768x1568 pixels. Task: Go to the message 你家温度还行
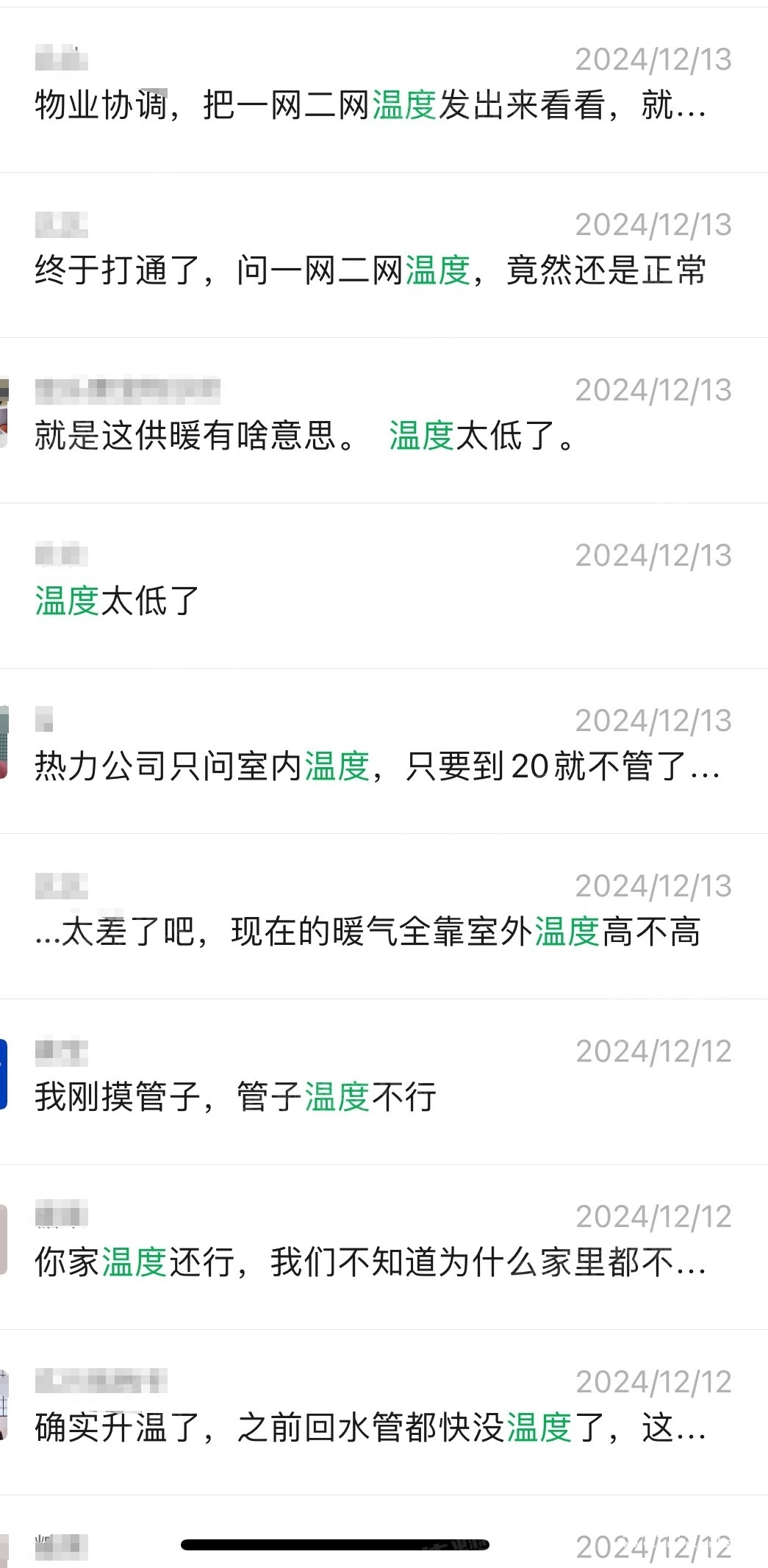point(370,1262)
